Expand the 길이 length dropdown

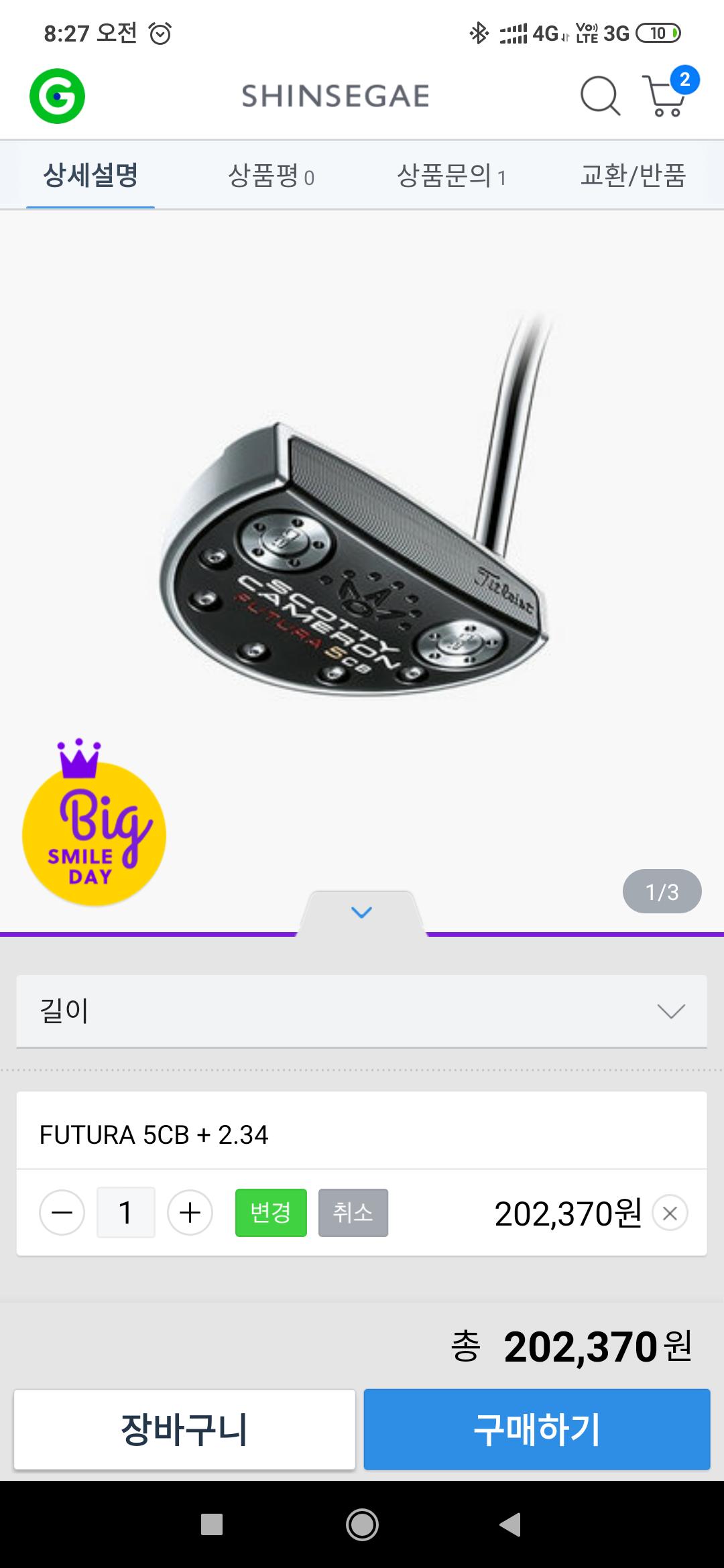point(361,1010)
